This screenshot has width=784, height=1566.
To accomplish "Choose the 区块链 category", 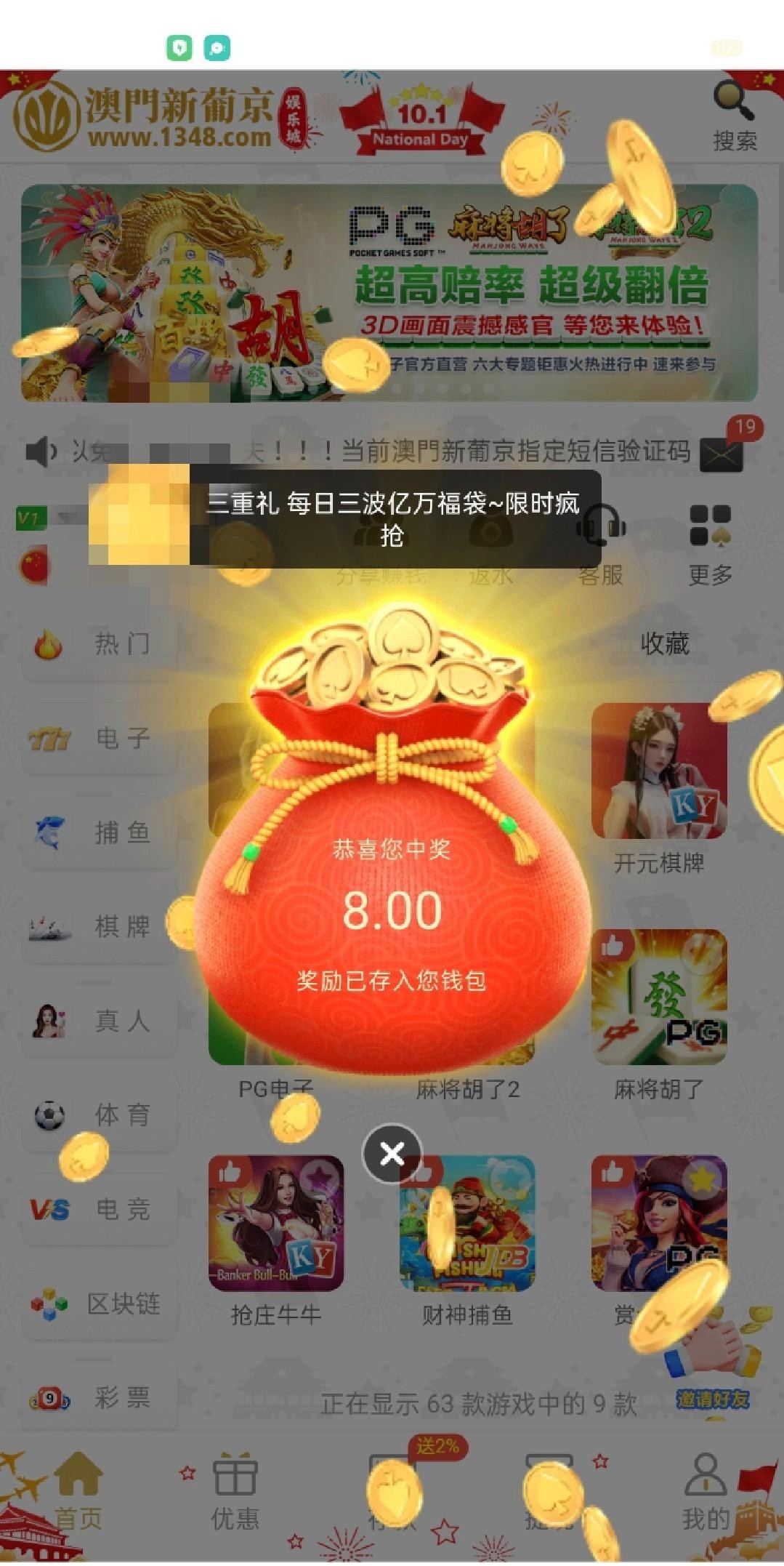I will (x=100, y=1304).
